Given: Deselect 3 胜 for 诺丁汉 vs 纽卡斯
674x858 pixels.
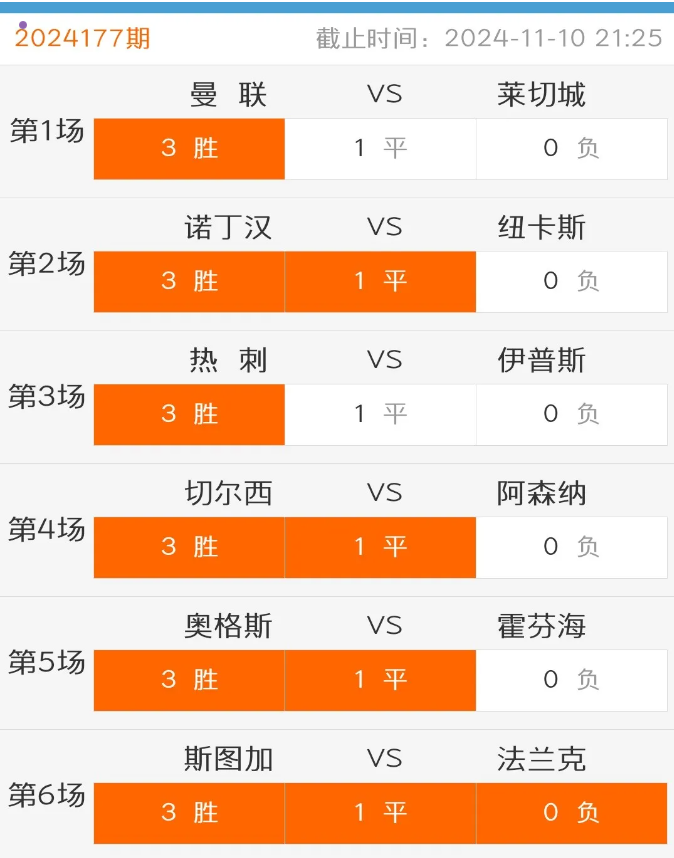Looking at the screenshot, I should click(x=189, y=282).
